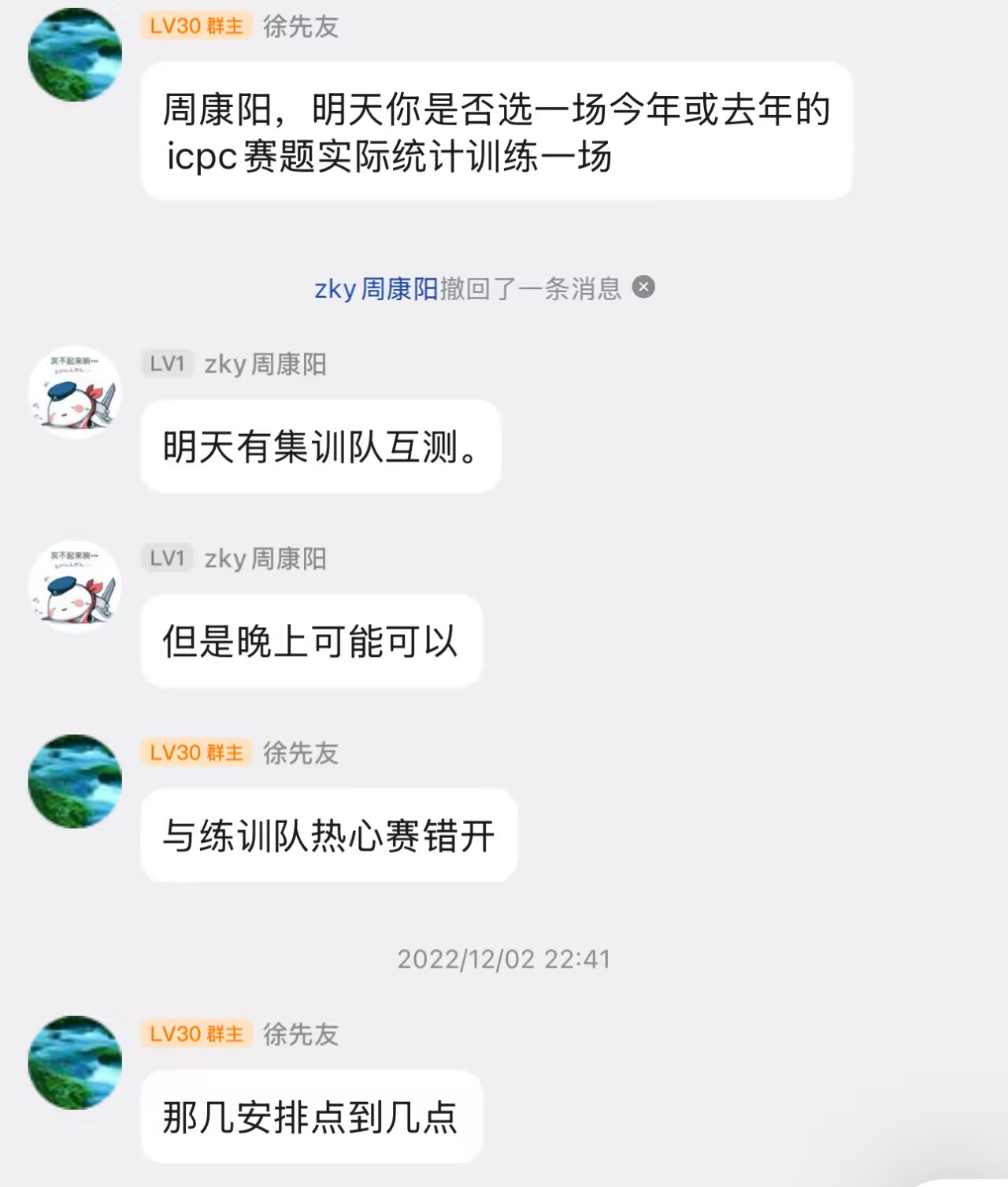Dismiss the message recall notice with the × icon
The height and width of the screenshot is (1187, 1008).
[x=644, y=287]
